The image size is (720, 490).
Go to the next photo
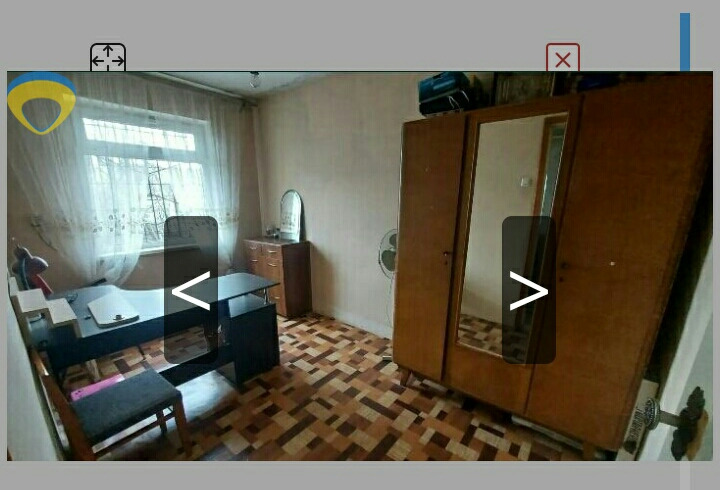coord(528,290)
